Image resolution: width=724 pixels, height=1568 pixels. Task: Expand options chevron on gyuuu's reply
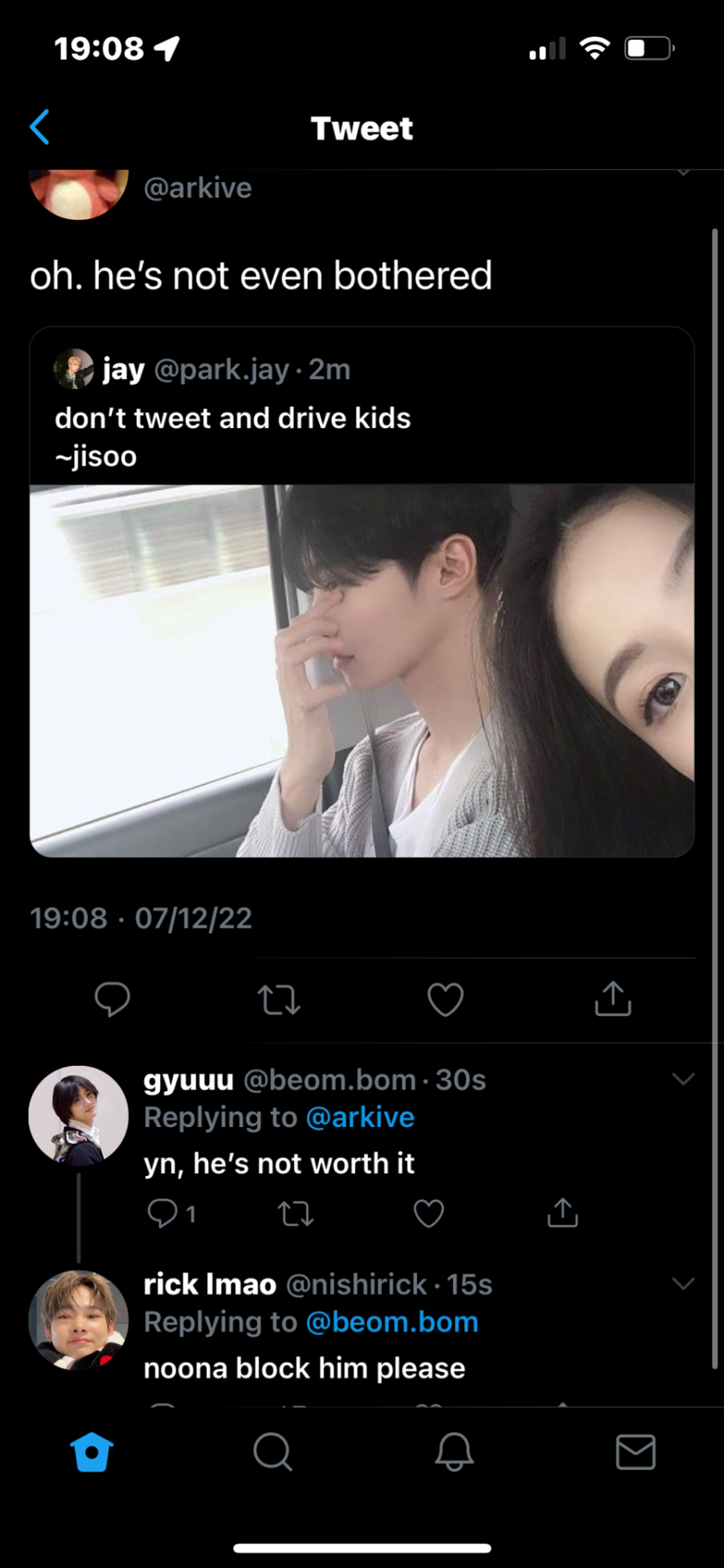(683, 1079)
